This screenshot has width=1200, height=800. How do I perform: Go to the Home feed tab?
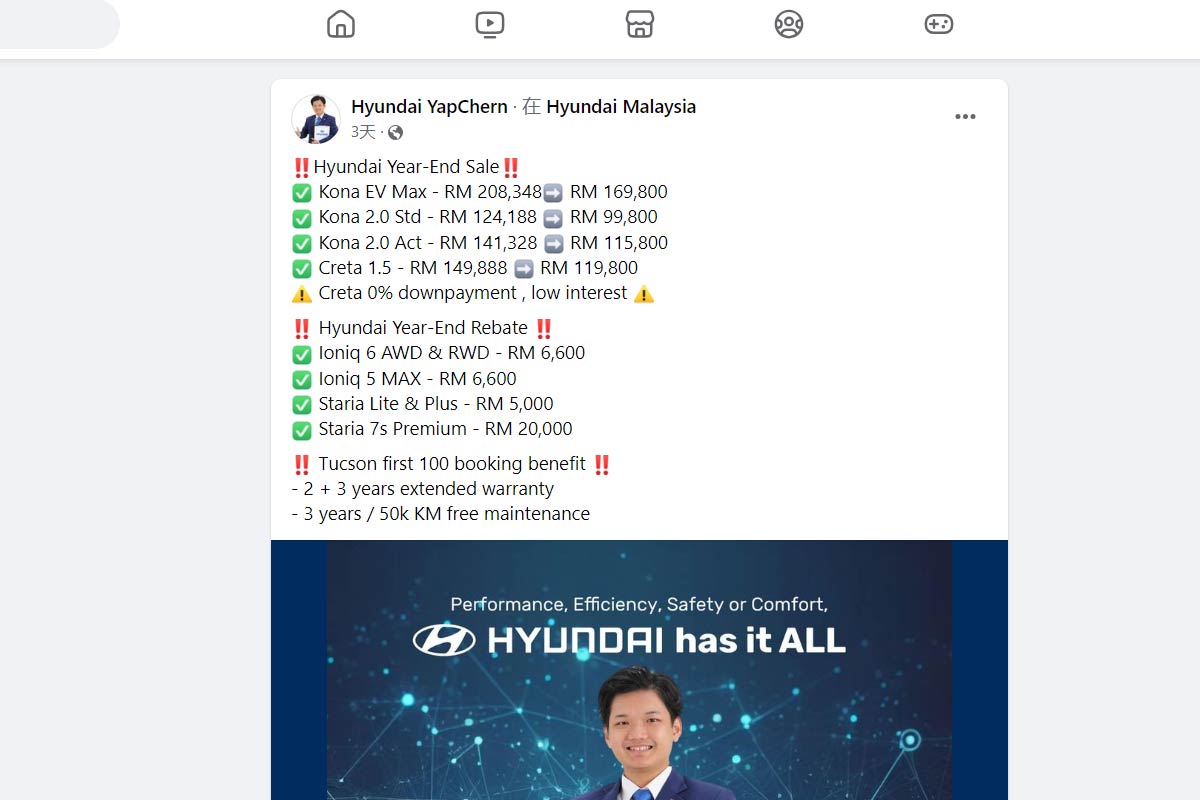click(341, 24)
